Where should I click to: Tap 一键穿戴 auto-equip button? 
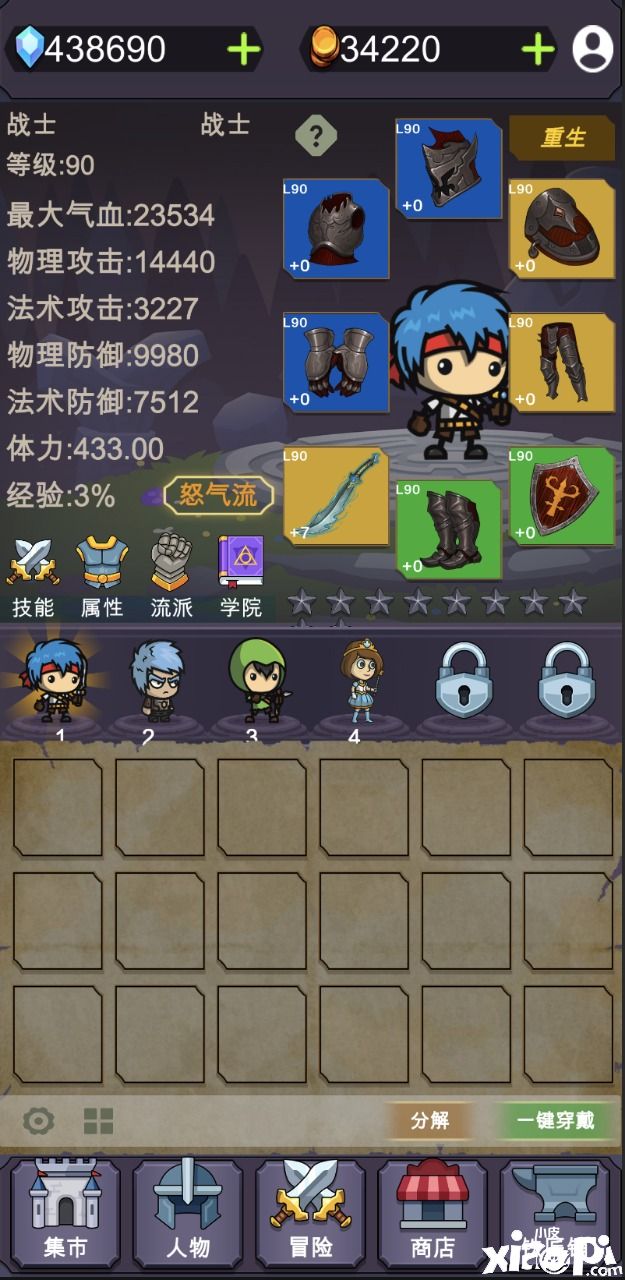click(x=555, y=1121)
